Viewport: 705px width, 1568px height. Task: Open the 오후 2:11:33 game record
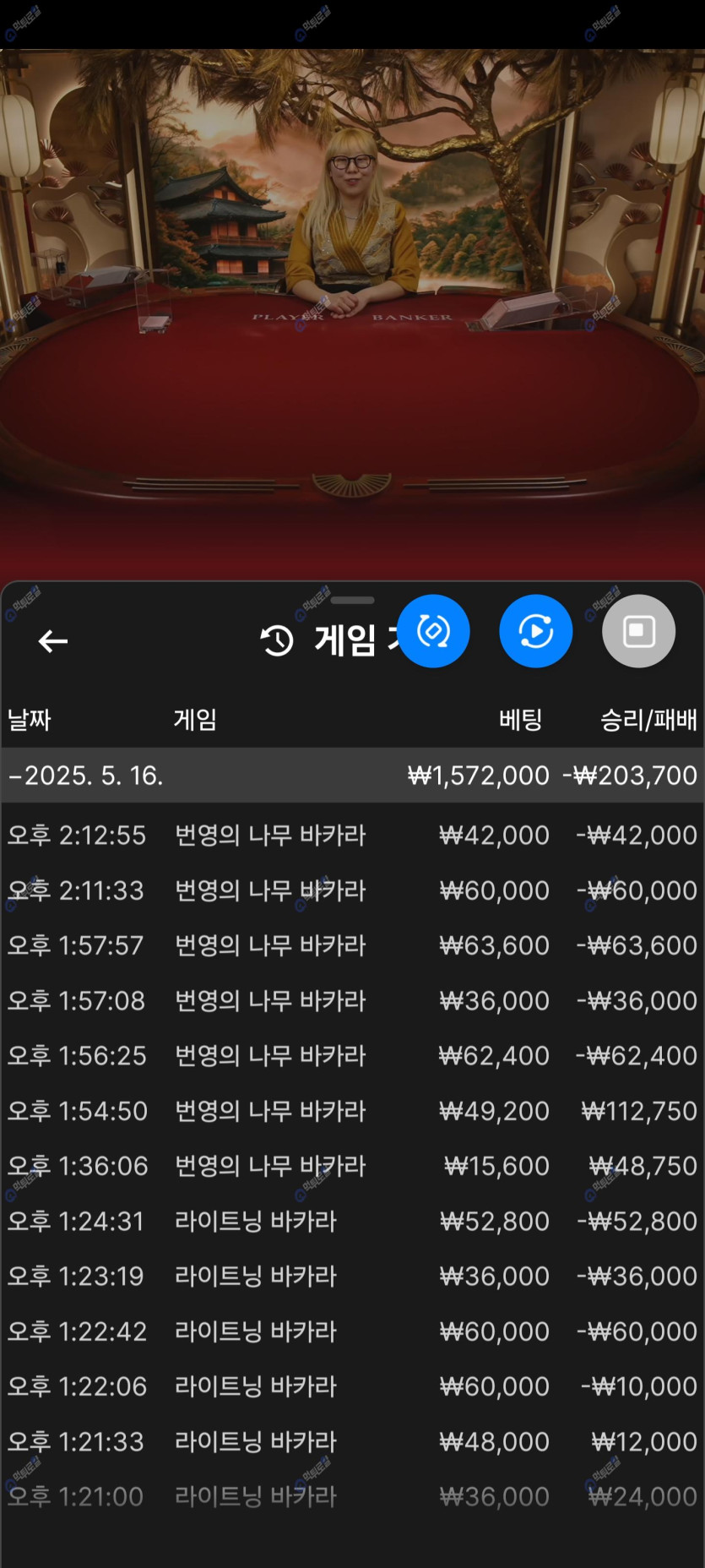pyautogui.click(x=352, y=890)
